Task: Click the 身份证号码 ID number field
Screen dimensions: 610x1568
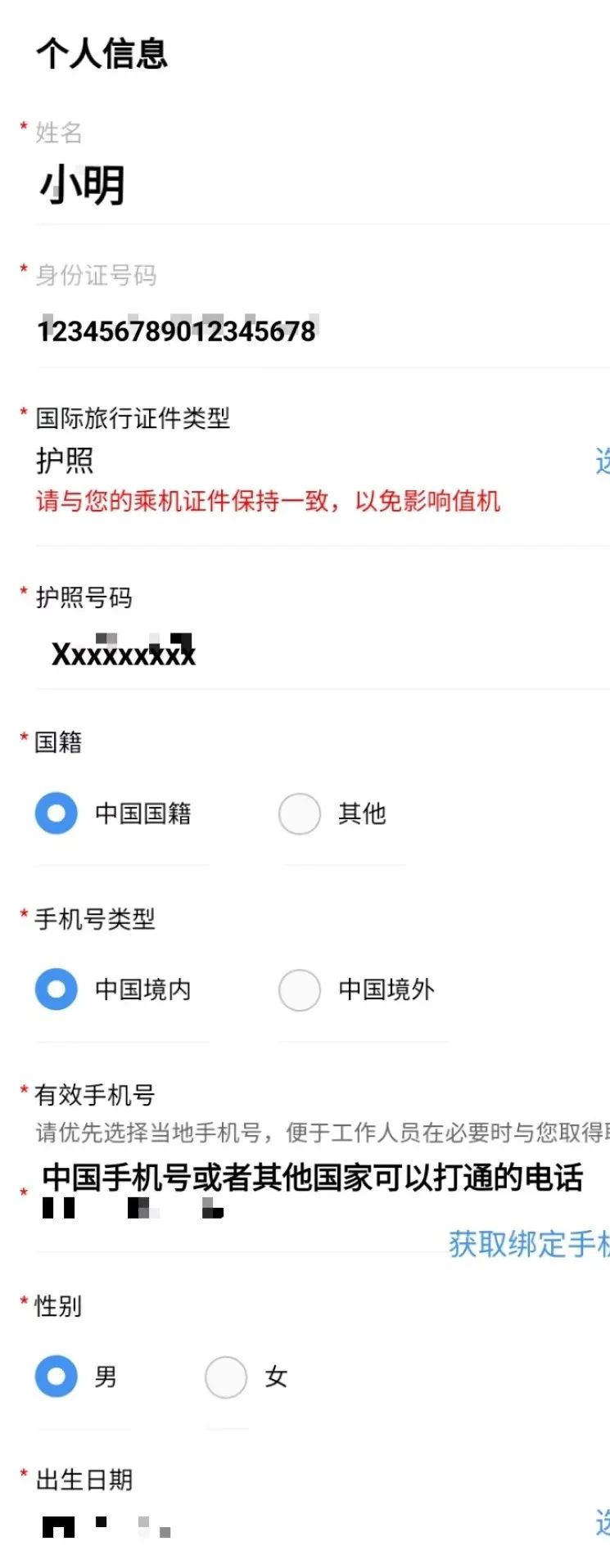Action: pos(178,330)
